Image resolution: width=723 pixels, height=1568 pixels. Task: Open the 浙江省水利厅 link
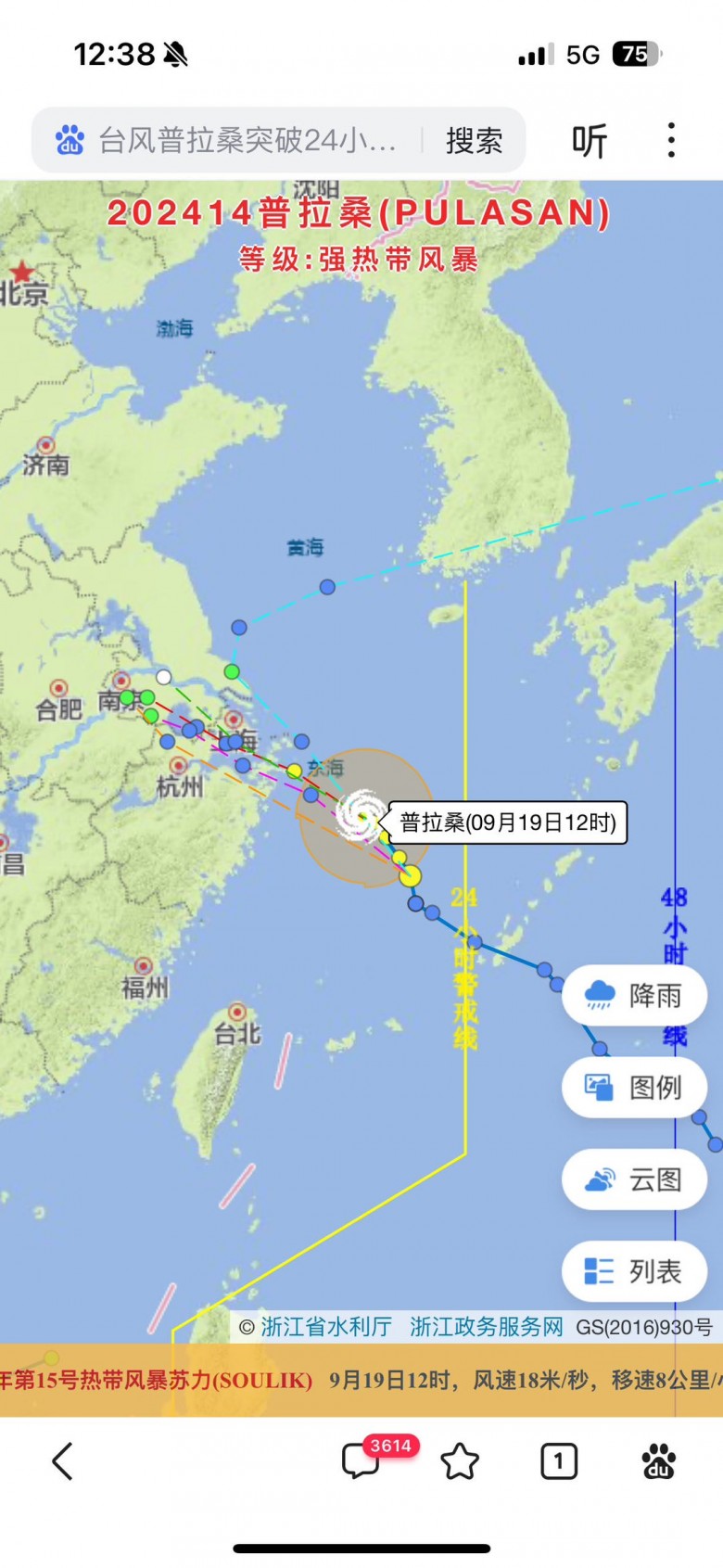[x=325, y=1327]
